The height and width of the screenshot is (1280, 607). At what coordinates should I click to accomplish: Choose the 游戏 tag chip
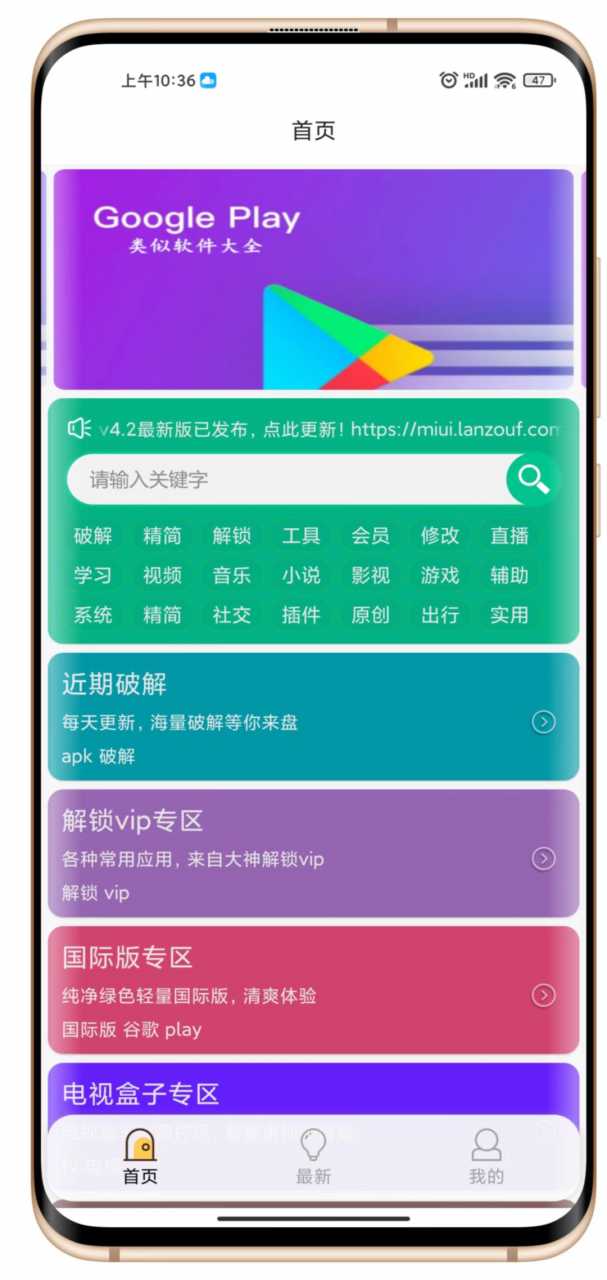coord(440,576)
